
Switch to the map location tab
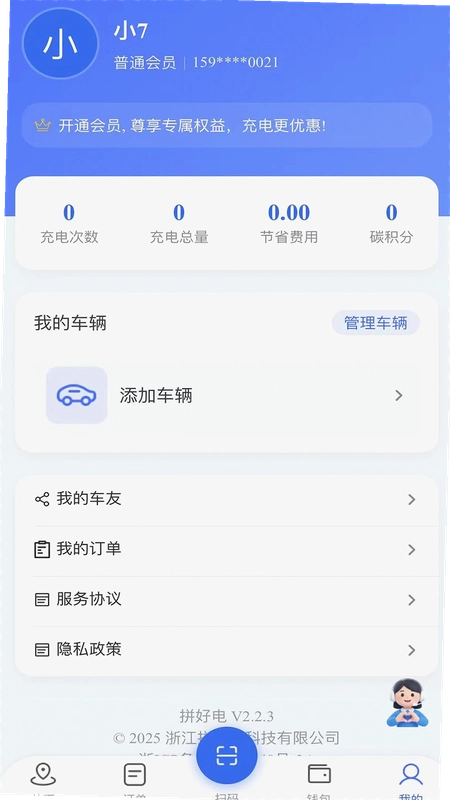click(x=43, y=780)
